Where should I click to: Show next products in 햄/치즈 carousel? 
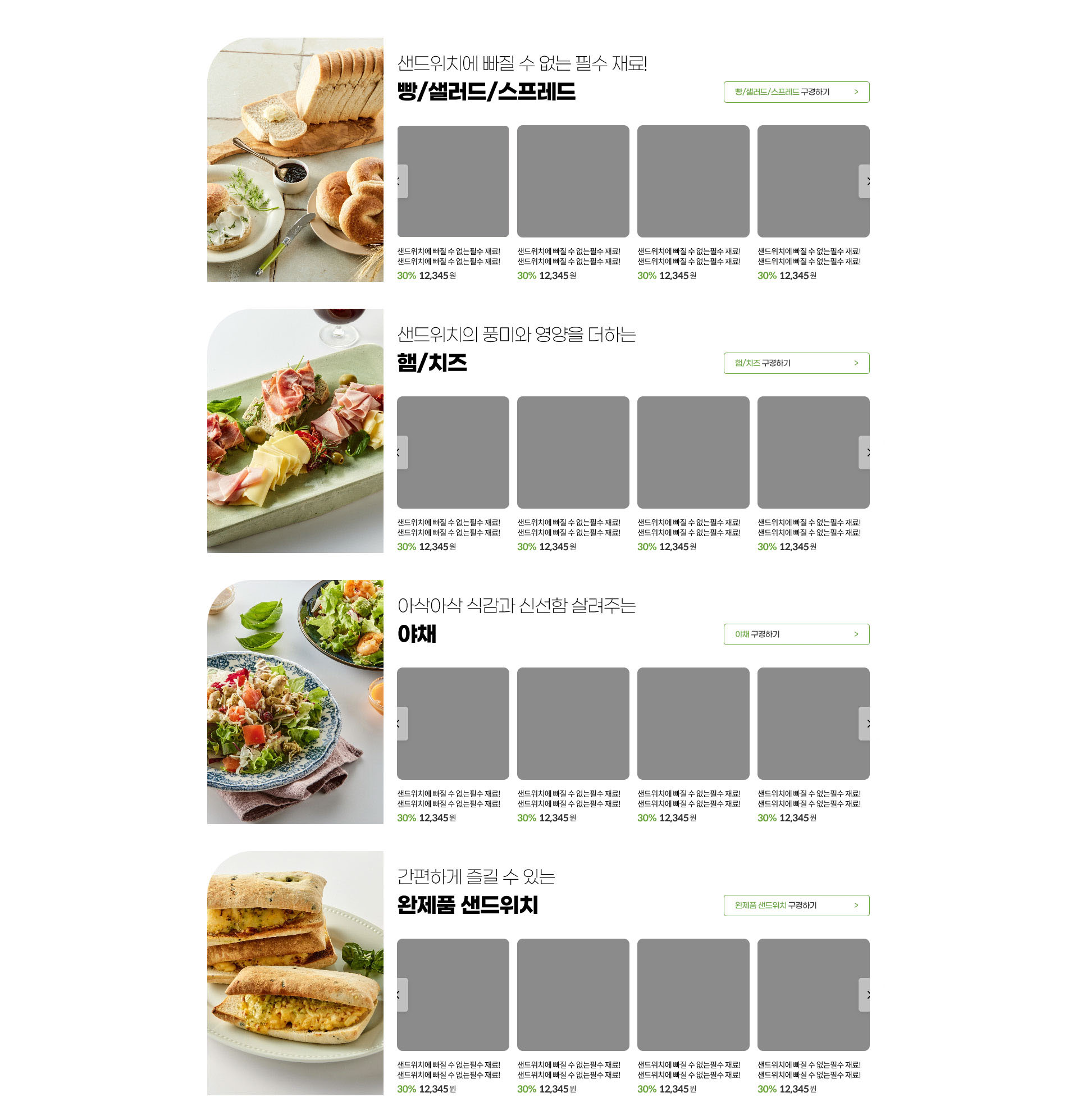(864, 452)
